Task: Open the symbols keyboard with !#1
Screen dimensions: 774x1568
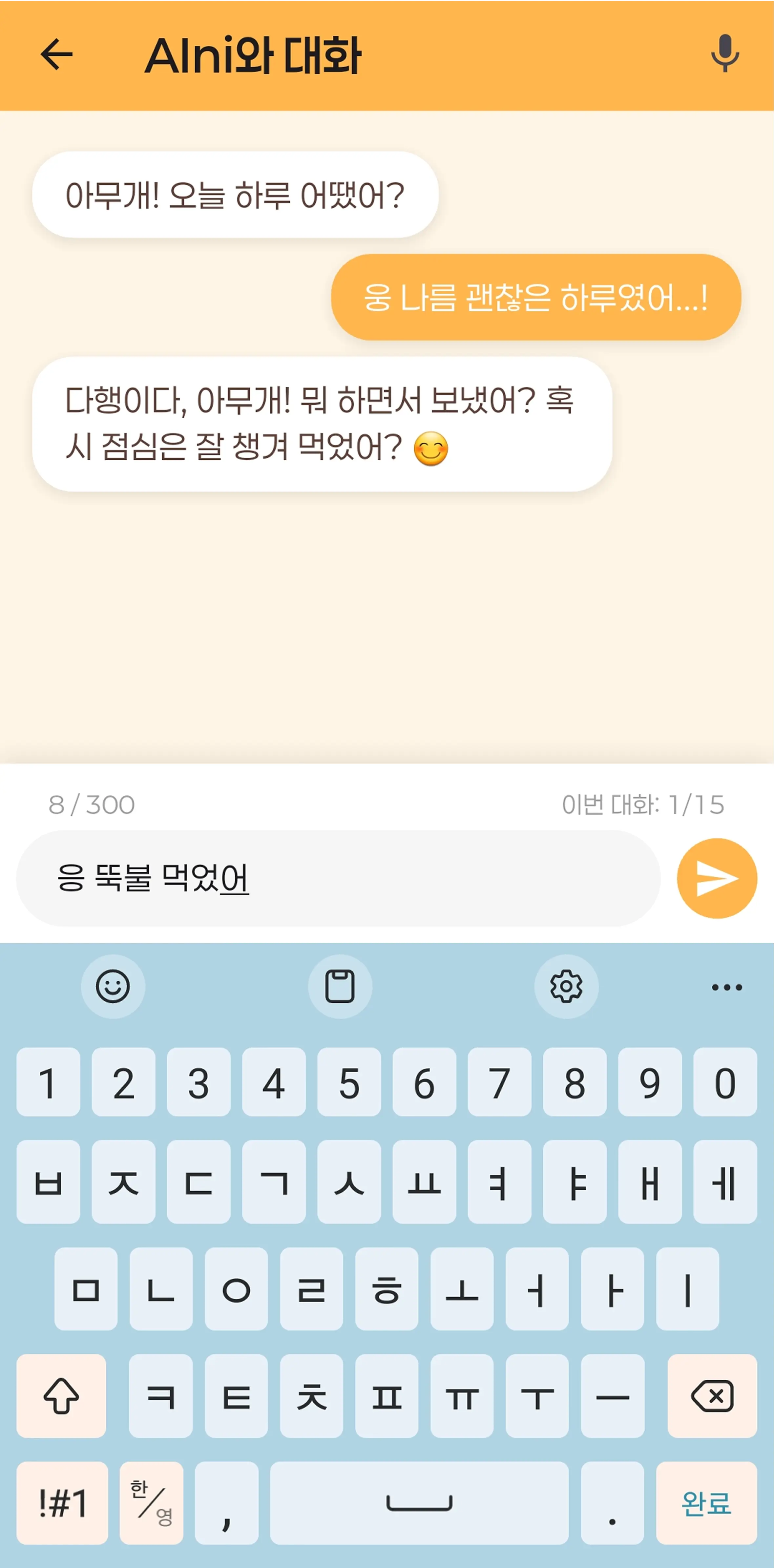Action: click(62, 1503)
